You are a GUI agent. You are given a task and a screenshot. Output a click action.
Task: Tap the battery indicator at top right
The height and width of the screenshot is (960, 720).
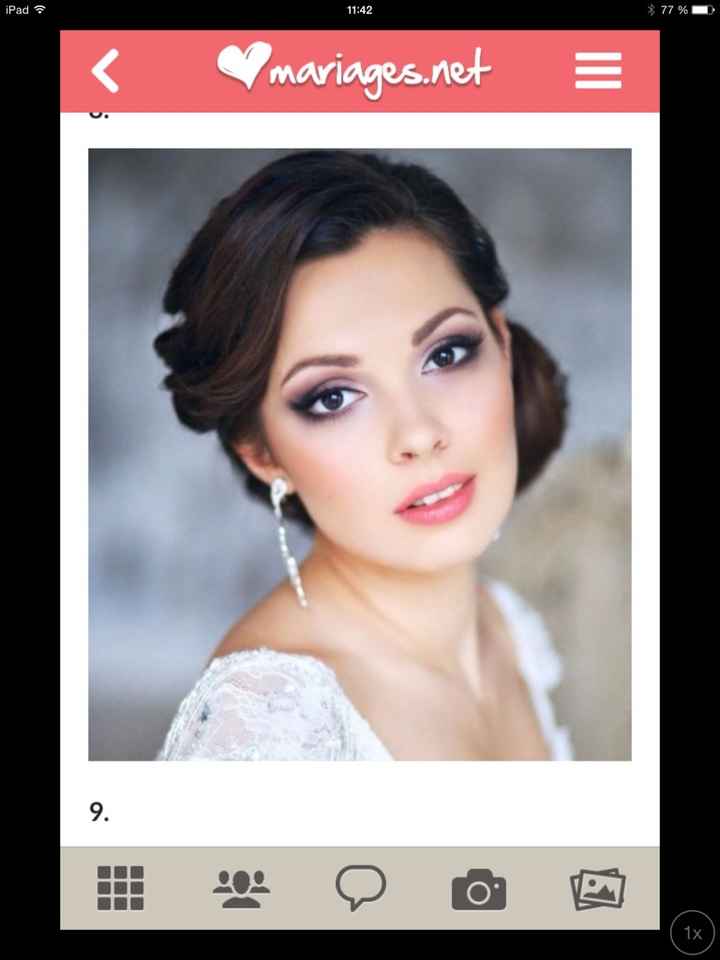[x=703, y=10]
